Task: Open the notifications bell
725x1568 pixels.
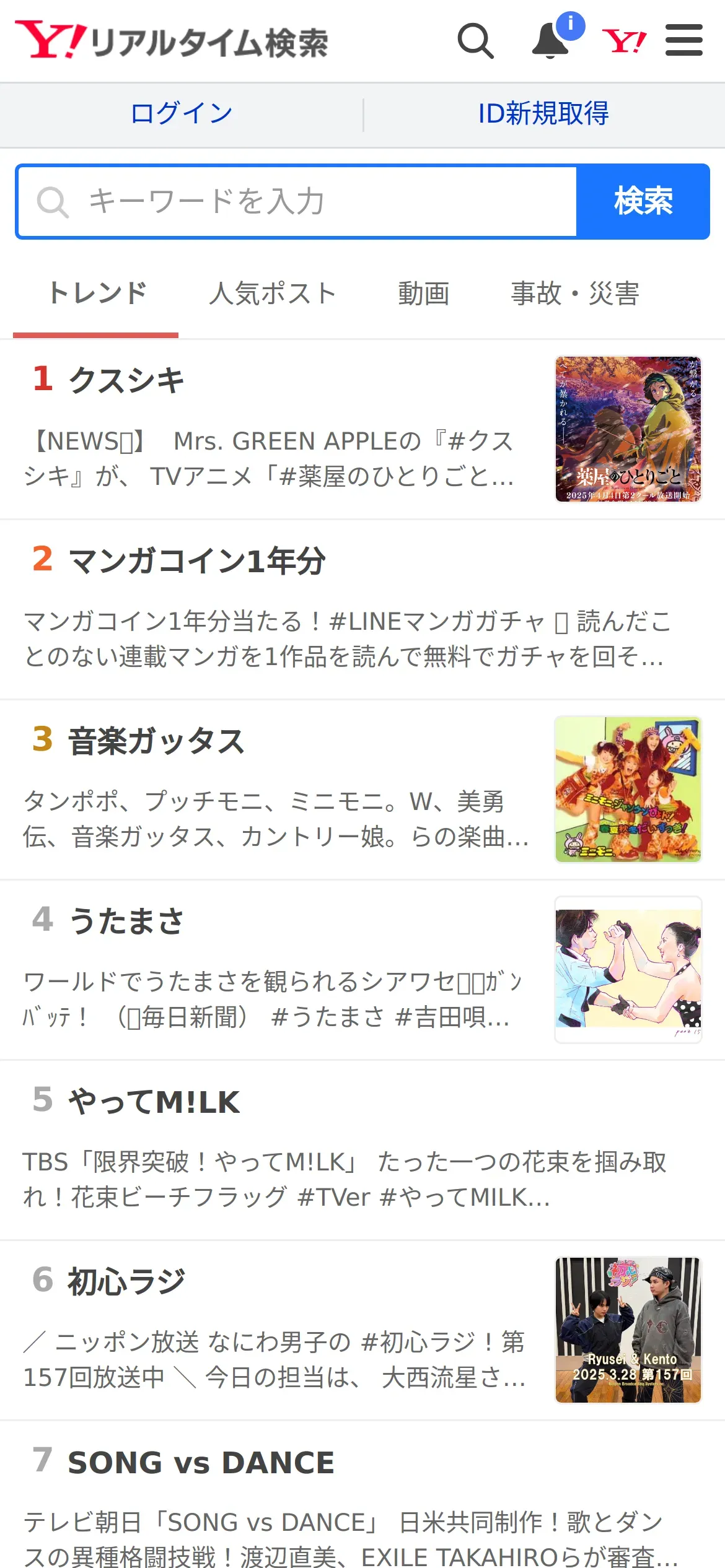Action: coord(551,41)
